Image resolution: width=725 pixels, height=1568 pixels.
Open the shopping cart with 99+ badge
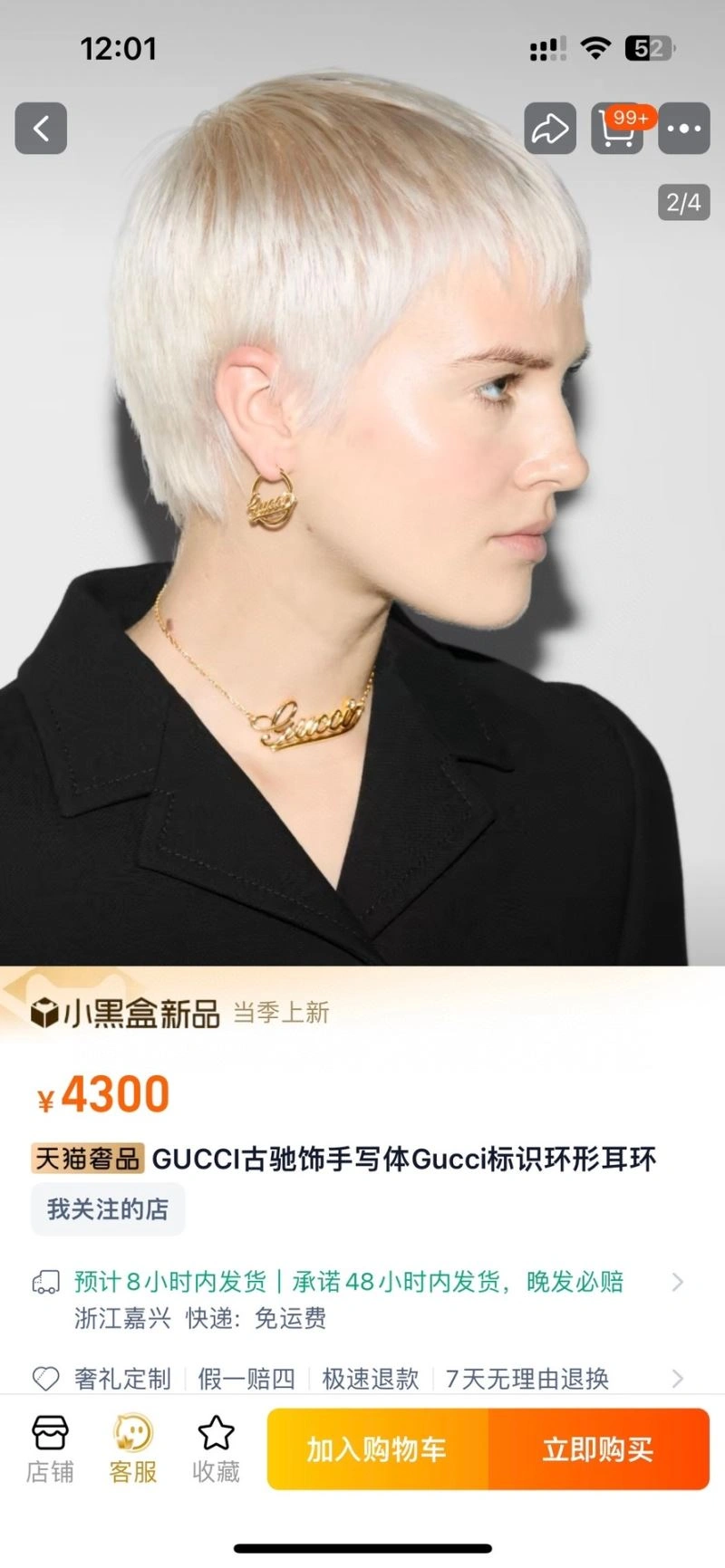tap(617, 130)
